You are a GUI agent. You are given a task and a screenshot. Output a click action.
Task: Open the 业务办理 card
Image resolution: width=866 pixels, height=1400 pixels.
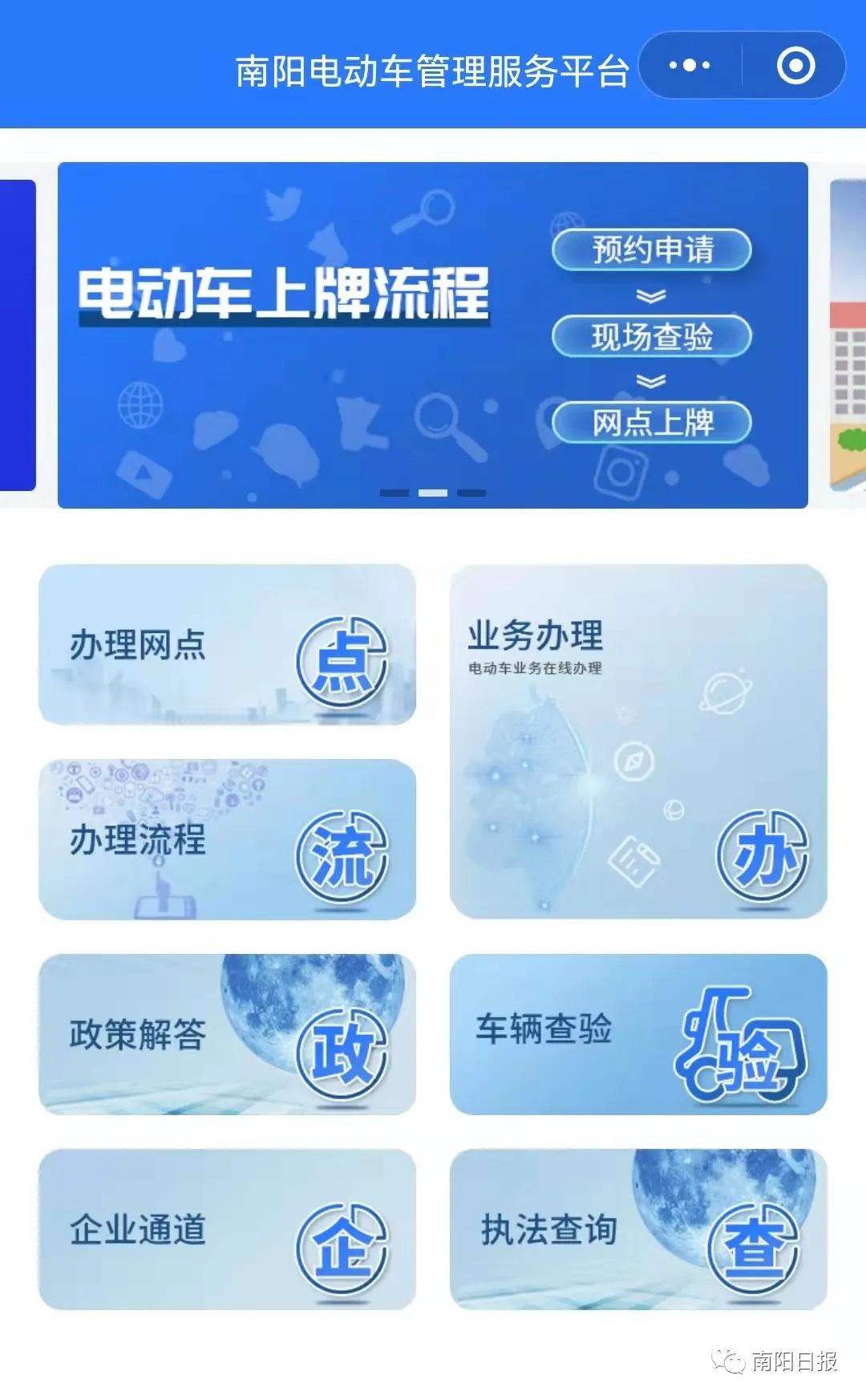click(x=638, y=742)
